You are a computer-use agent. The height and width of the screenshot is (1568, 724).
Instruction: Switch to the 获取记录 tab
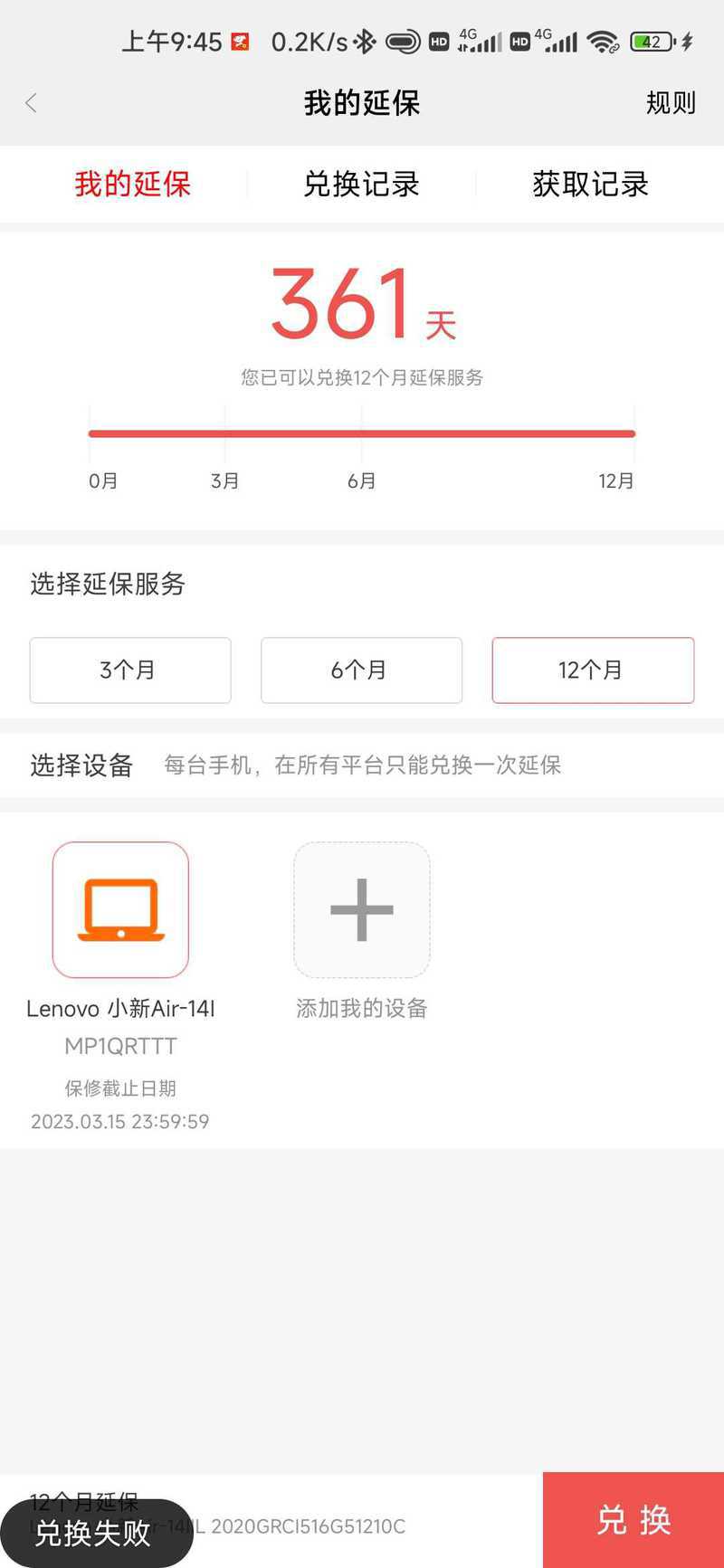point(590,185)
